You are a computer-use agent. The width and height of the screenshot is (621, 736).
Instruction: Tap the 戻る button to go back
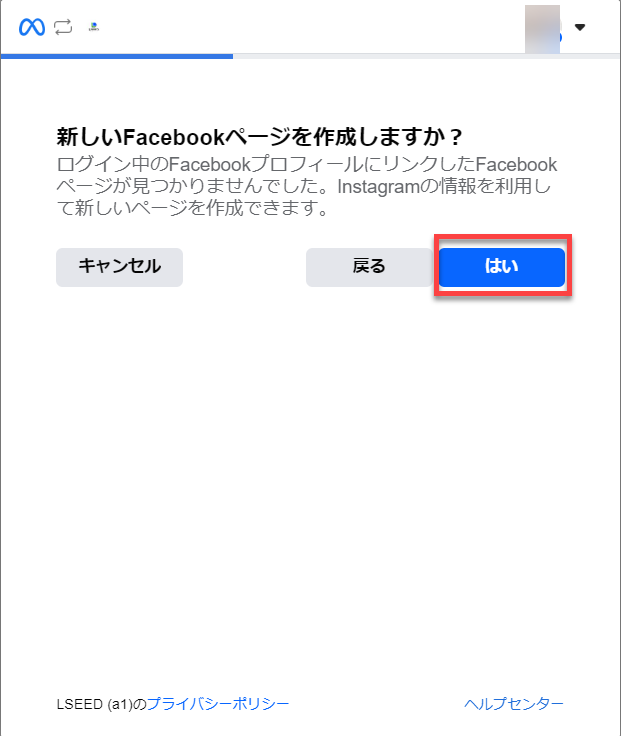coord(369,266)
